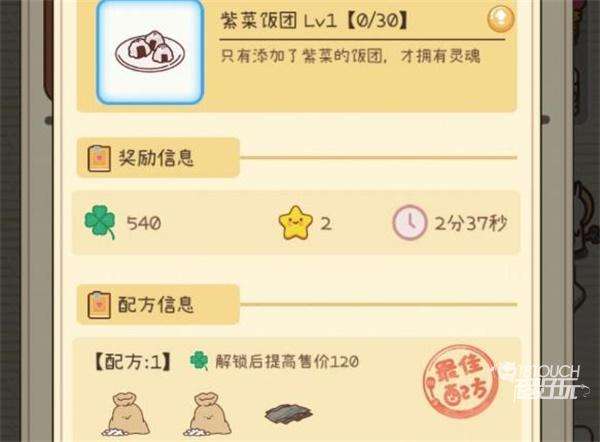Tap the orange upgrade arrow for 紫菜饭团
Screen dimensions: 600x442
click(501, 17)
